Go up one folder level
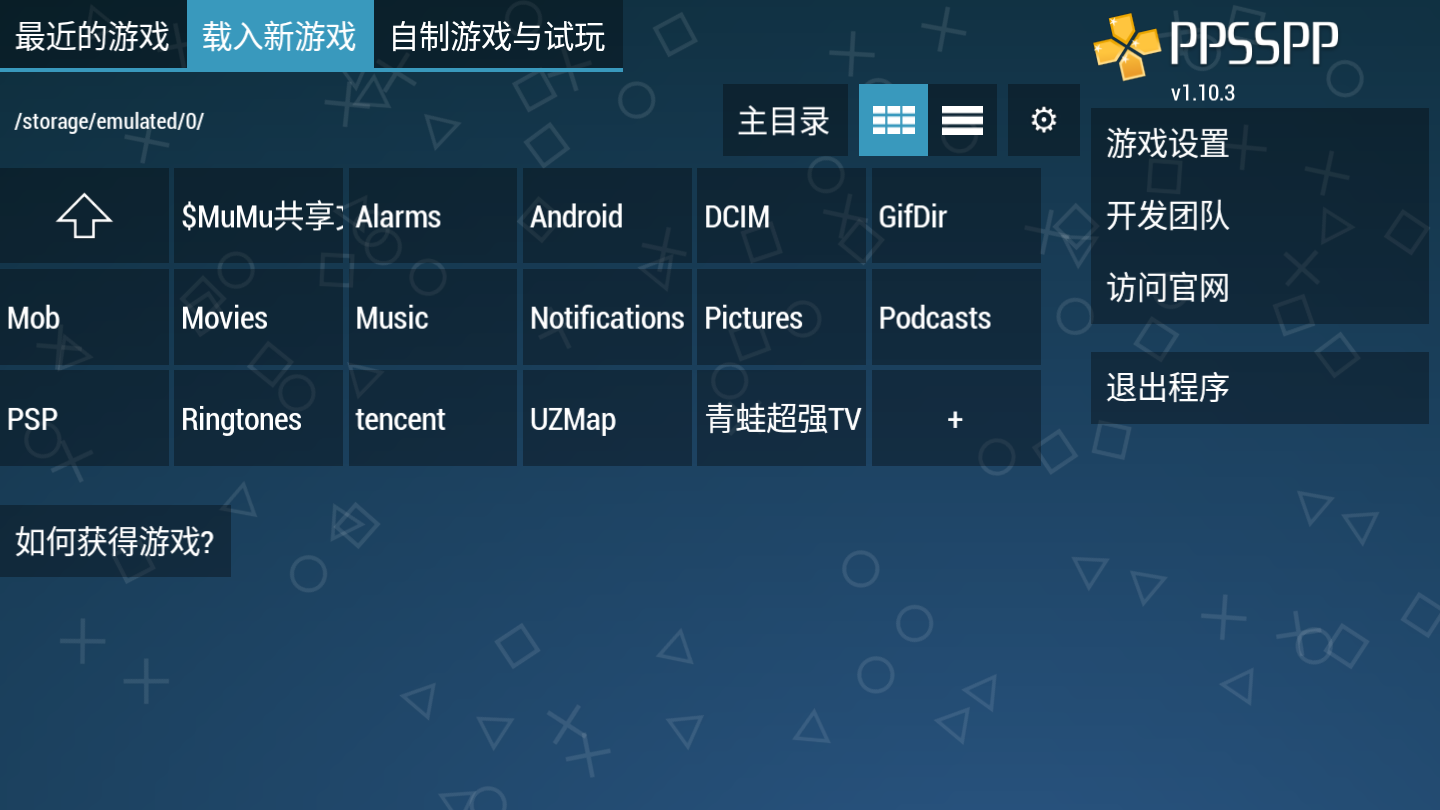 [x=84, y=216]
